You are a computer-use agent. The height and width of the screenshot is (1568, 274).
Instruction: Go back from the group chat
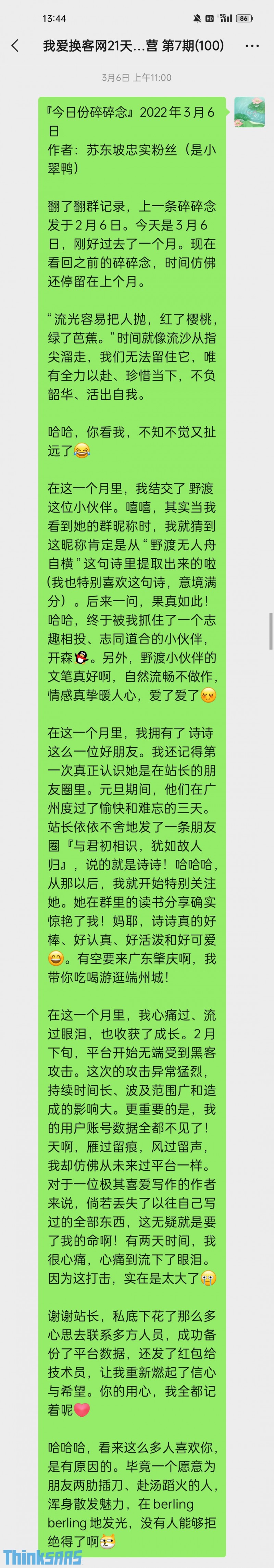point(15,46)
